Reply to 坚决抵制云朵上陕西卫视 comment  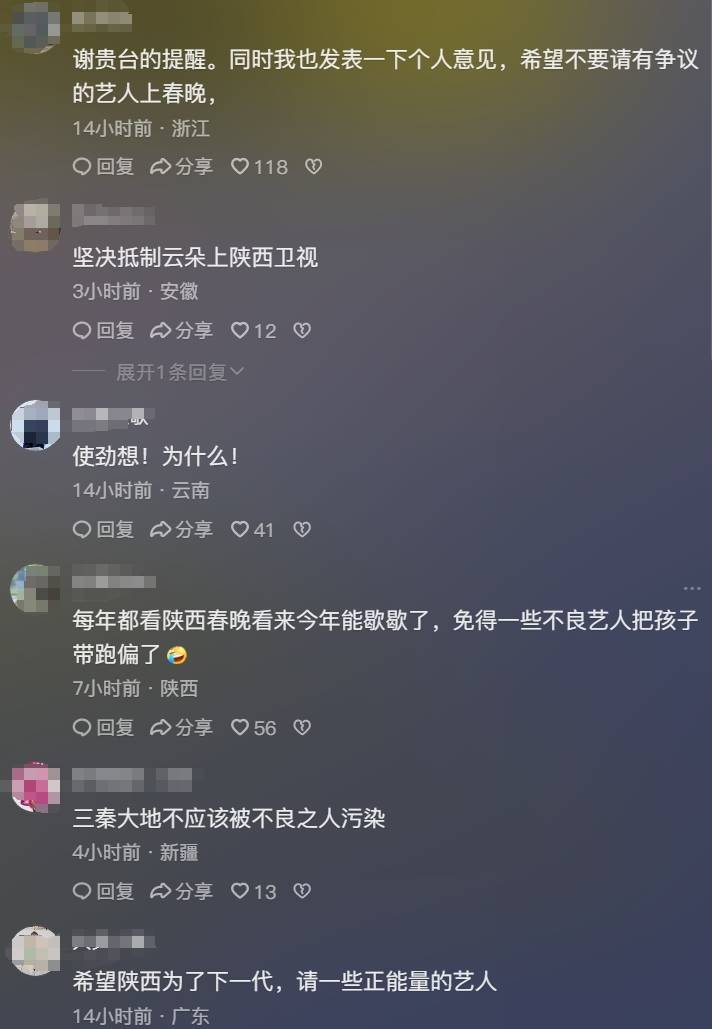coord(104,330)
